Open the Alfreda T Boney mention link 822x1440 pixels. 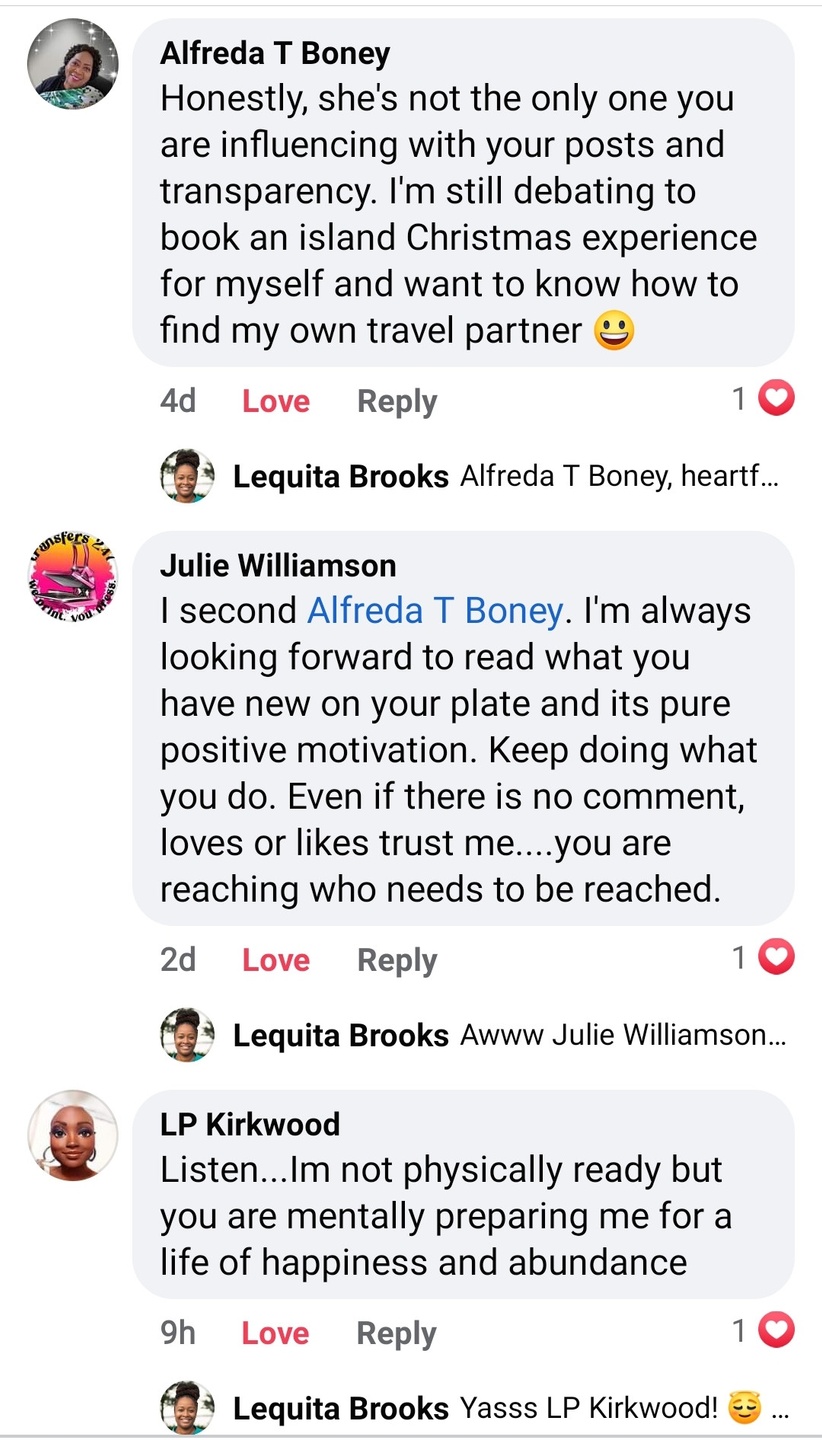click(434, 611)
